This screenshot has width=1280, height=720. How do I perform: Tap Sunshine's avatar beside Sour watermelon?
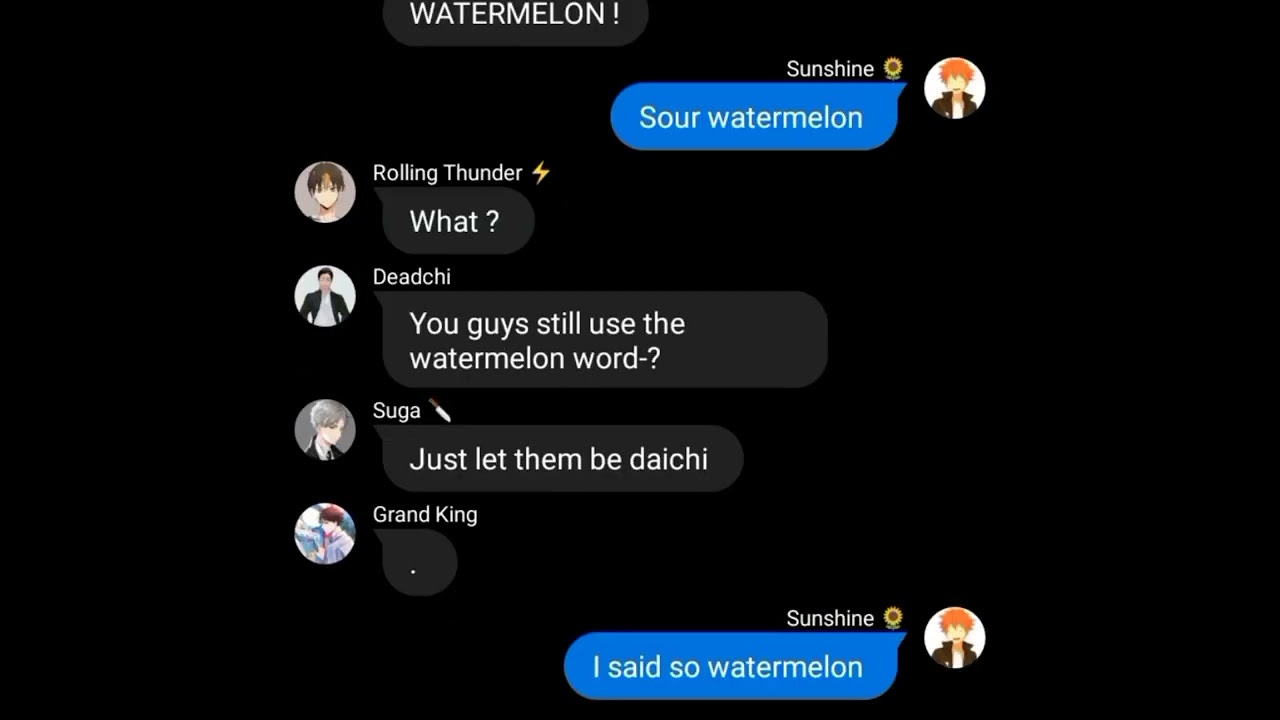point(954,88)
